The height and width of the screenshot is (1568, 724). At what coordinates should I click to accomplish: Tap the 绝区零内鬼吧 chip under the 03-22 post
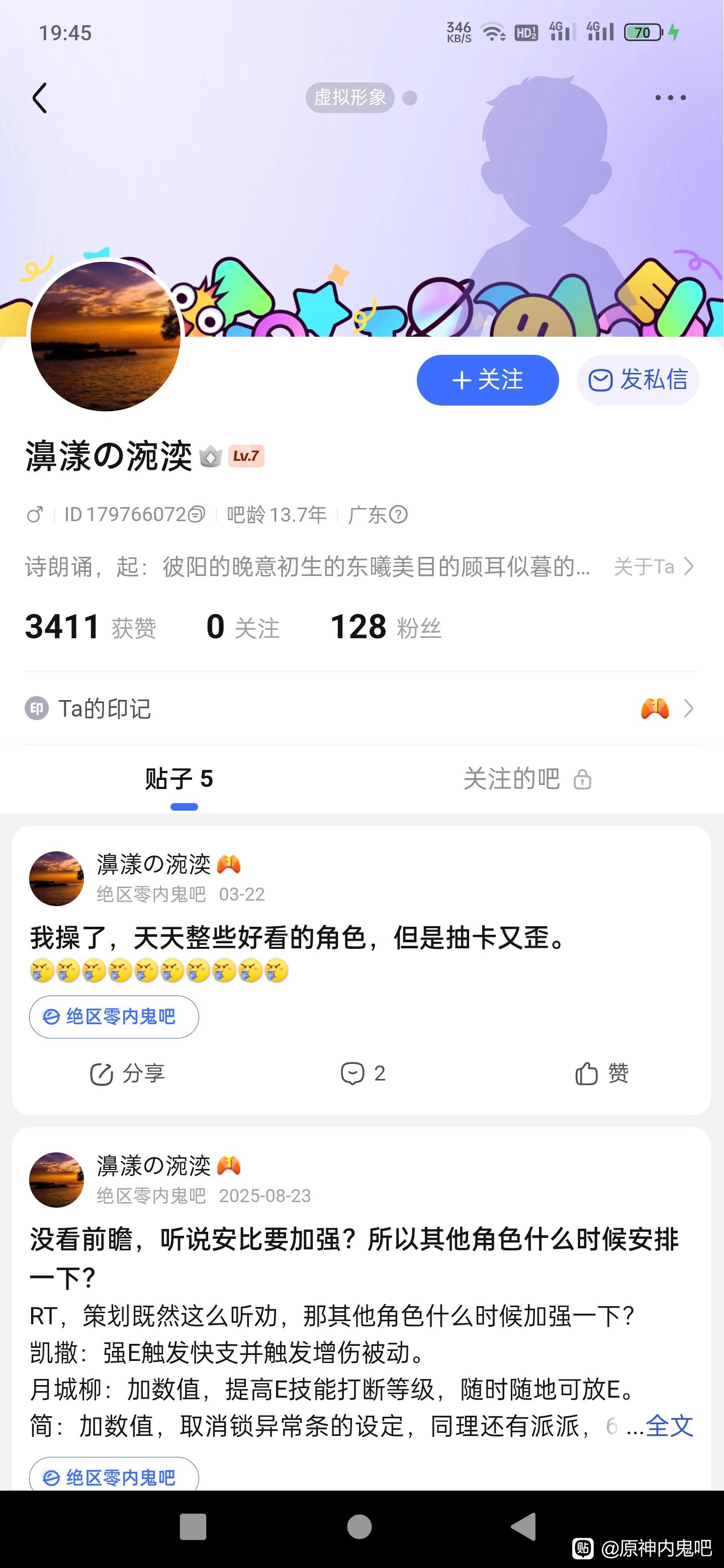114,1017
